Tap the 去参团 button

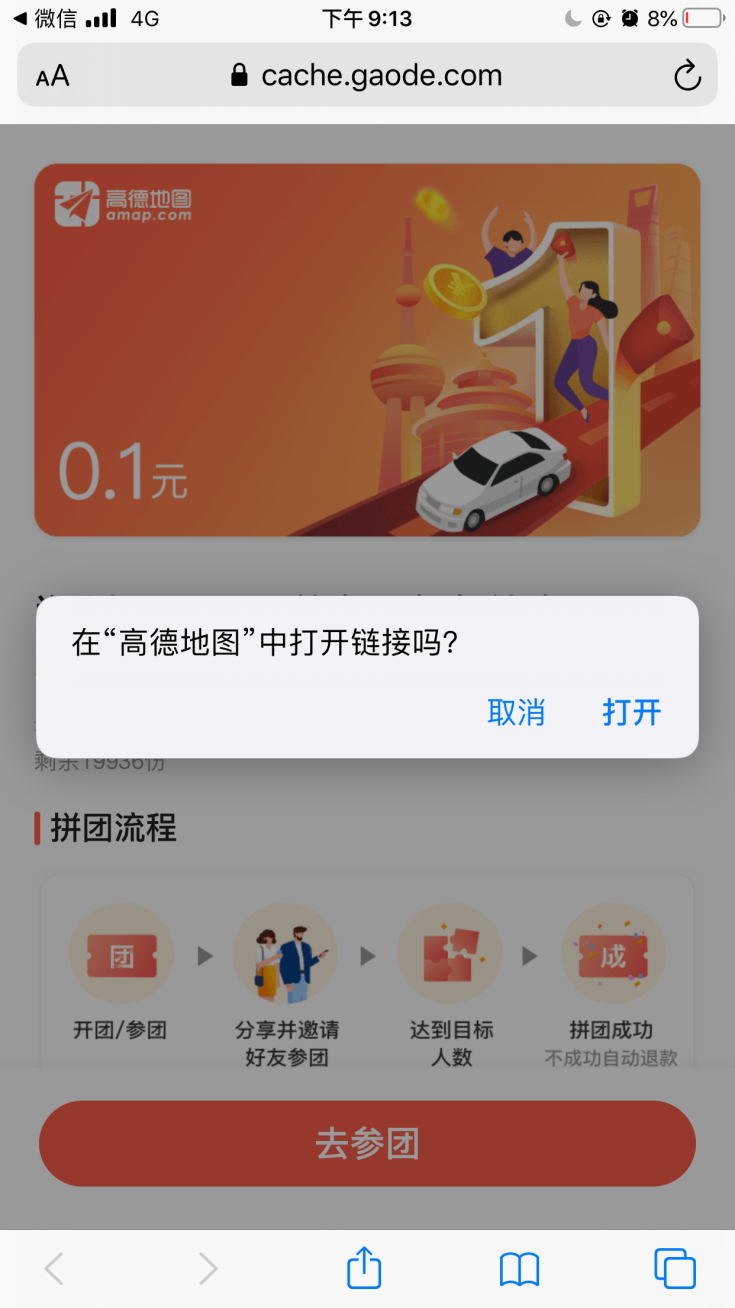[367, 1143]
